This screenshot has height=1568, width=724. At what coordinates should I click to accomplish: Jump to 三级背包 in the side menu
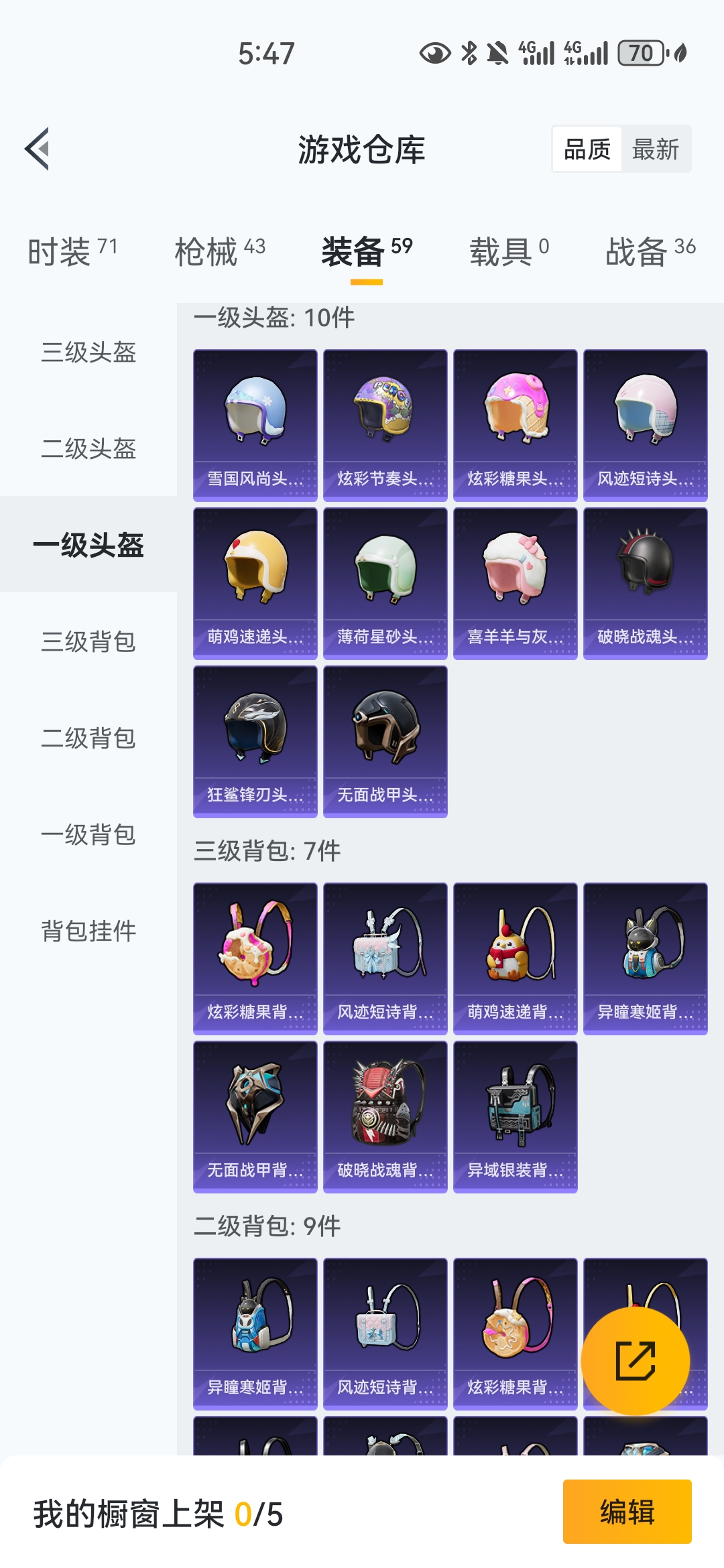coord(88,642)
